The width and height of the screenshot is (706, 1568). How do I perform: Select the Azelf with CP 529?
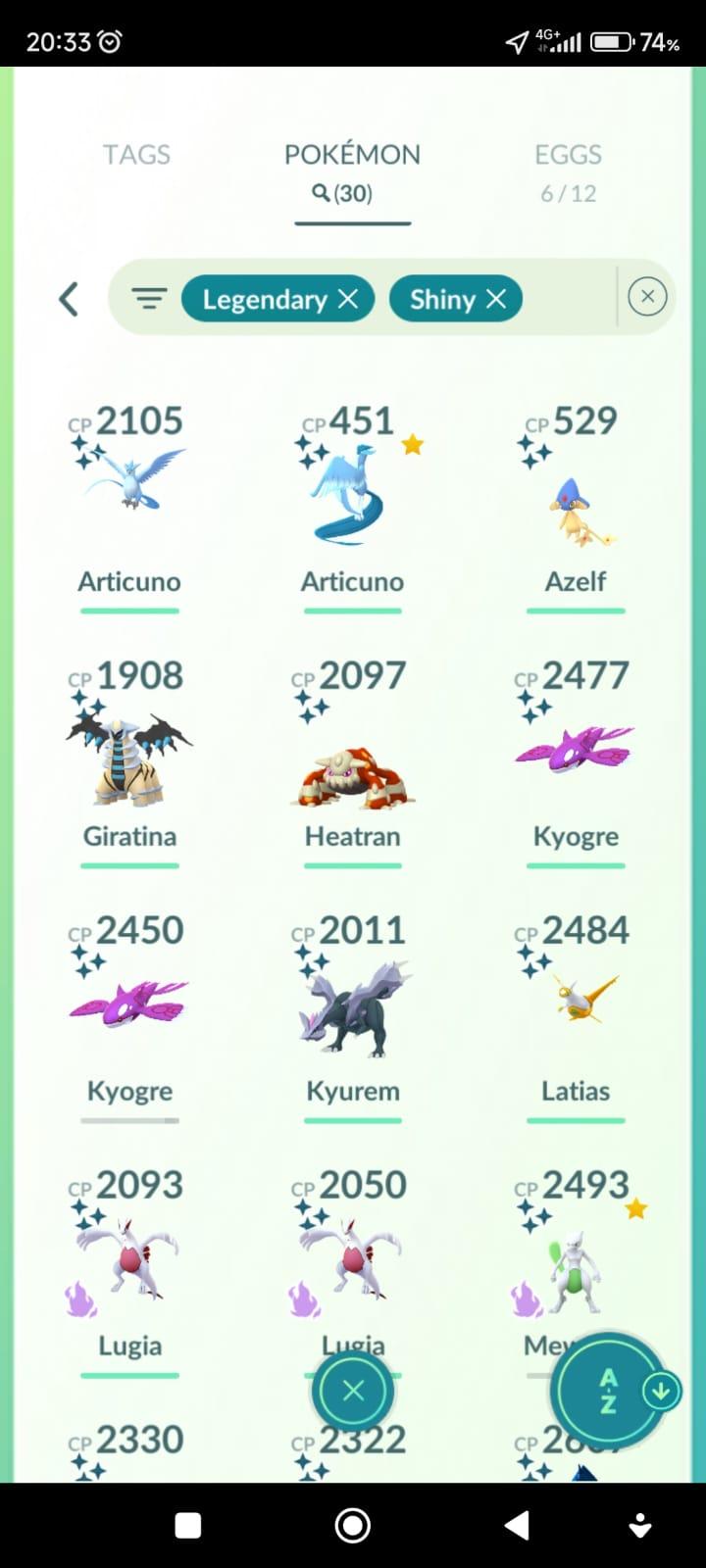click(576, 490)
